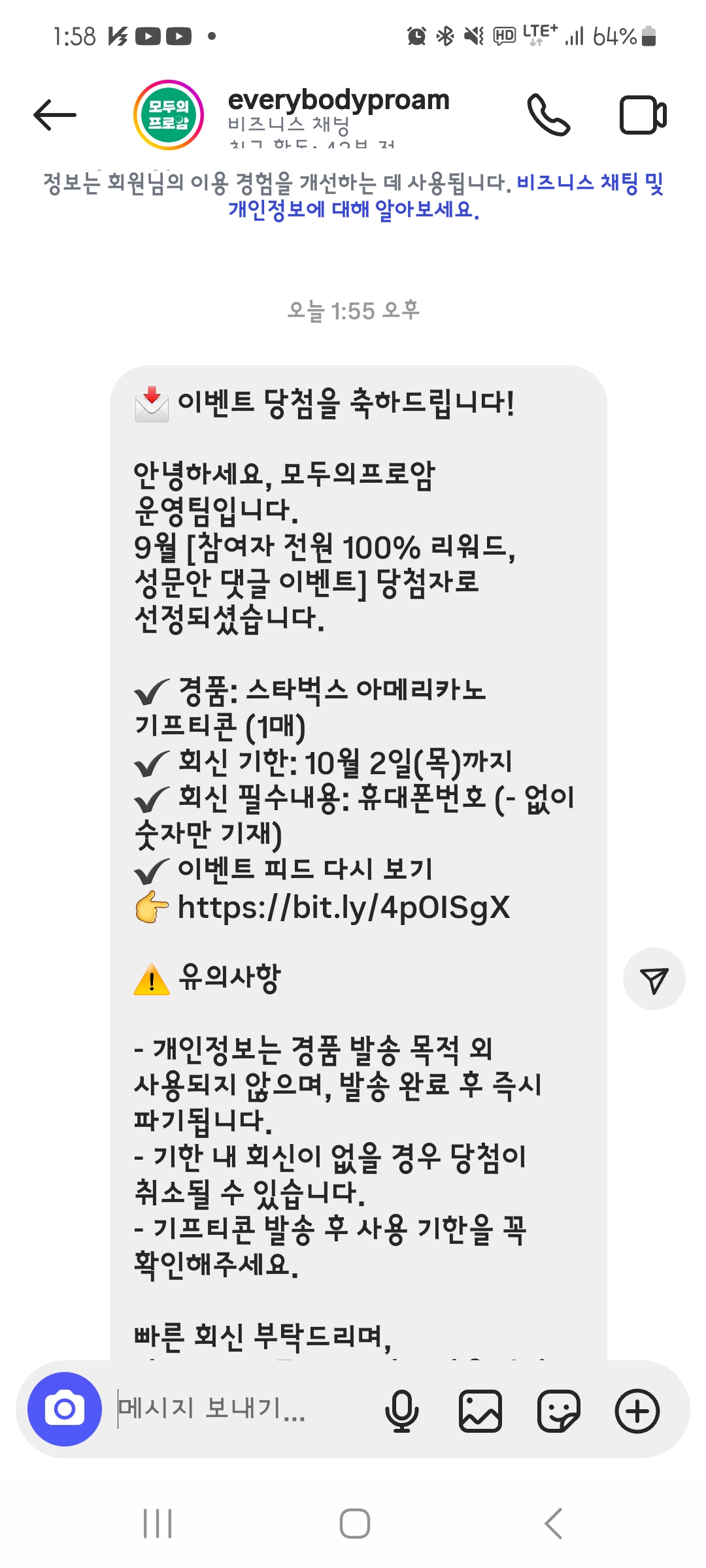Open the business chat privacy info link

point(445,196)
